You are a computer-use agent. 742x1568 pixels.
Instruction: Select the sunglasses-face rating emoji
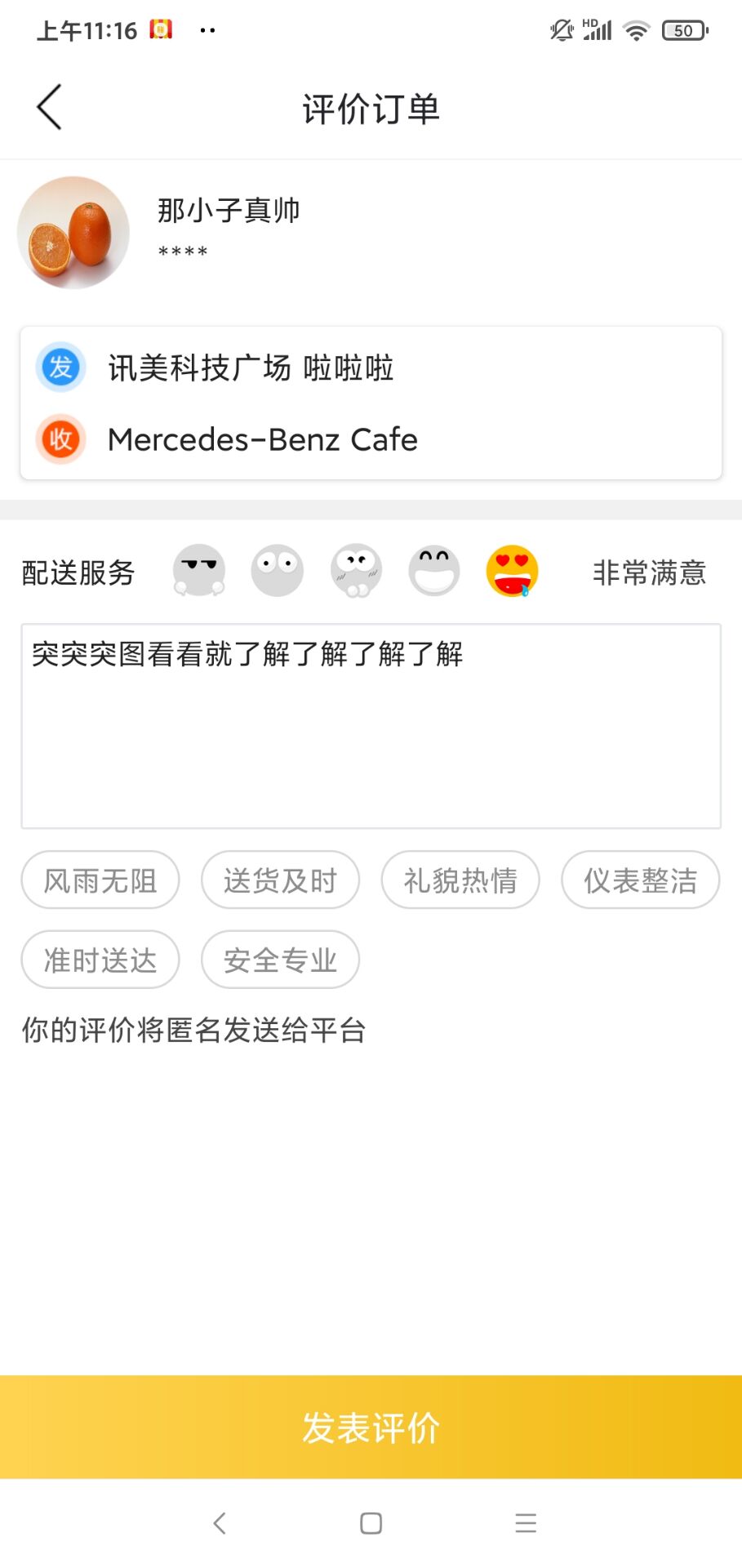click(198, 571)
